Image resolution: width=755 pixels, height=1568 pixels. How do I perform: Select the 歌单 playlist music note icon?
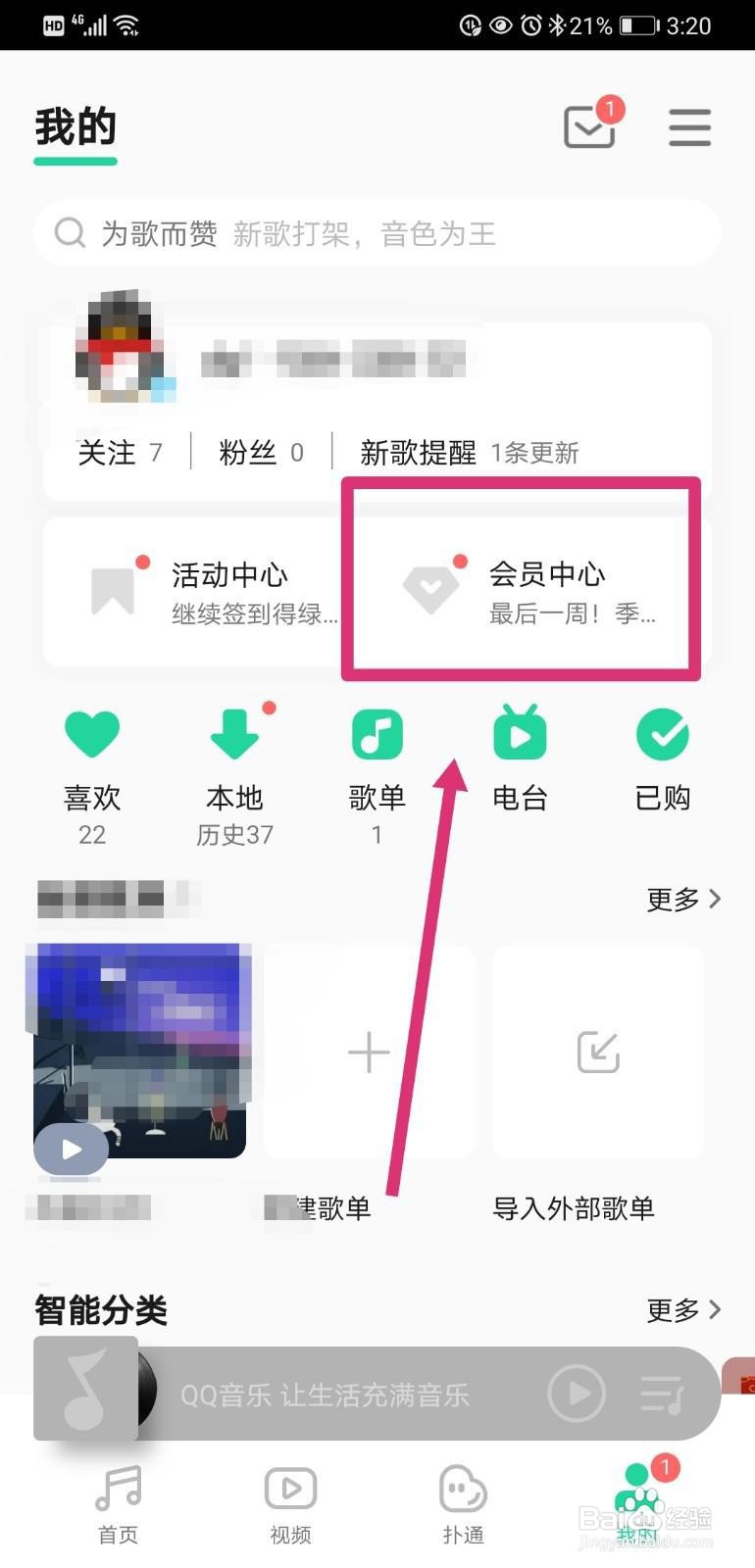[x=377, y=733]
